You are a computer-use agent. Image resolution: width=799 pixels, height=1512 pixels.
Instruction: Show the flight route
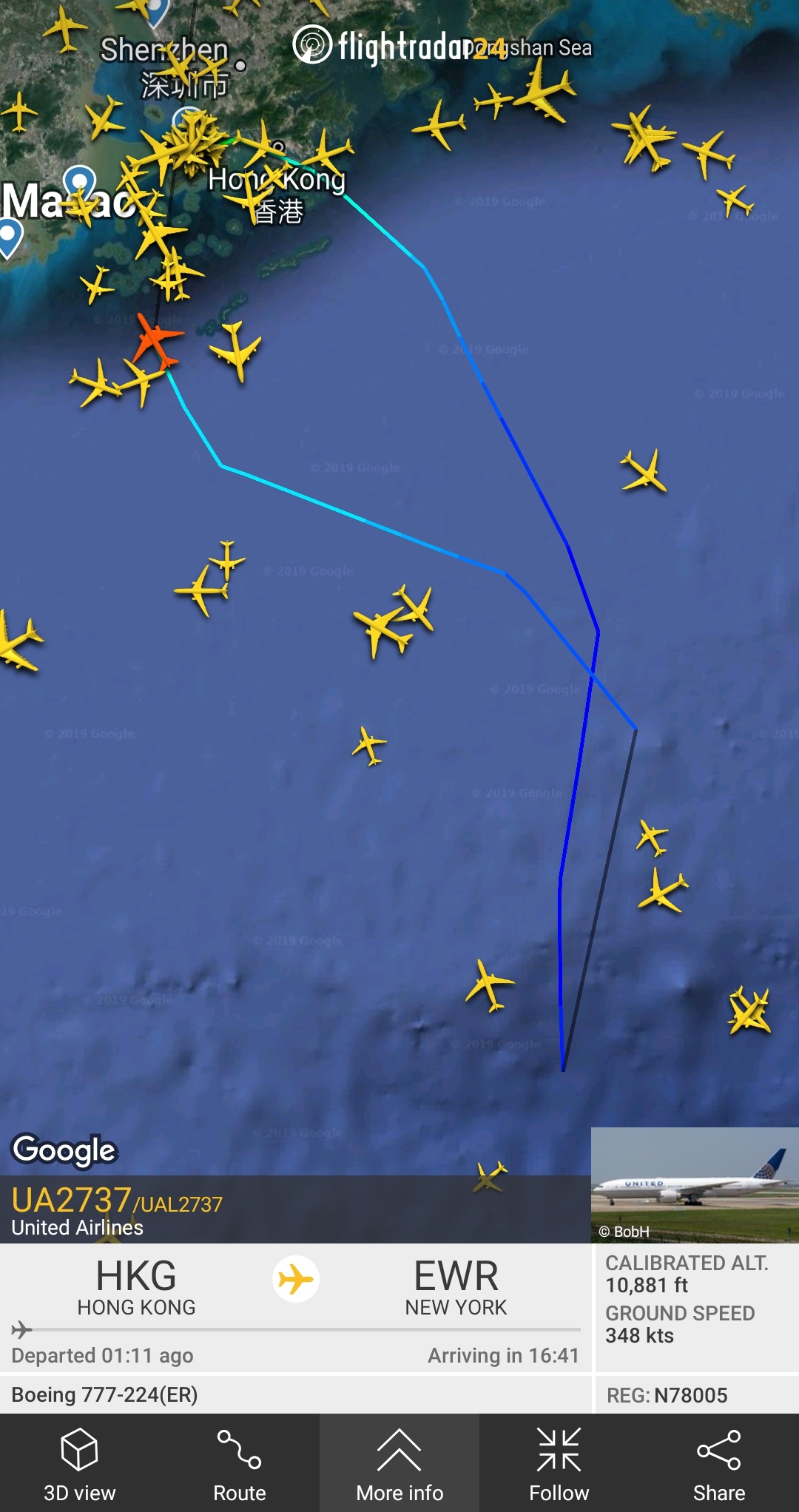(239, 1464)
